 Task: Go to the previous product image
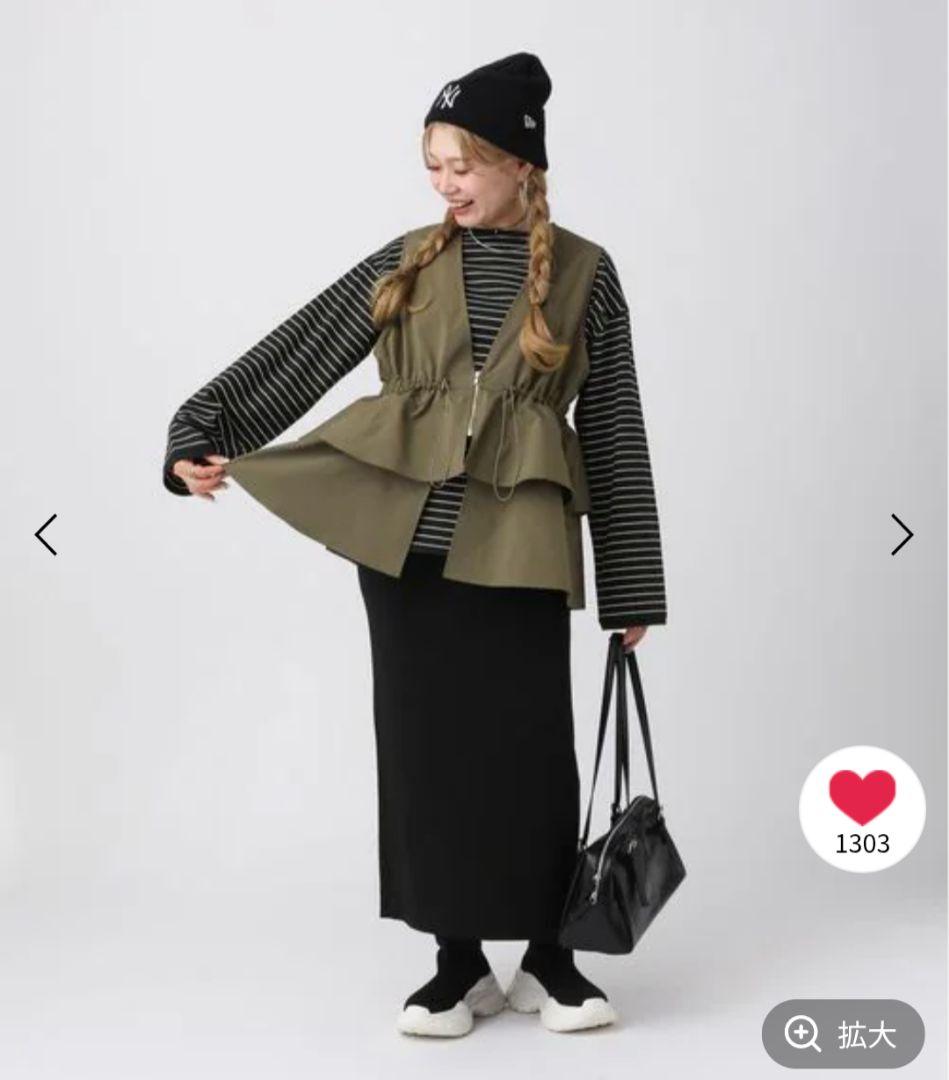[46, 535]
